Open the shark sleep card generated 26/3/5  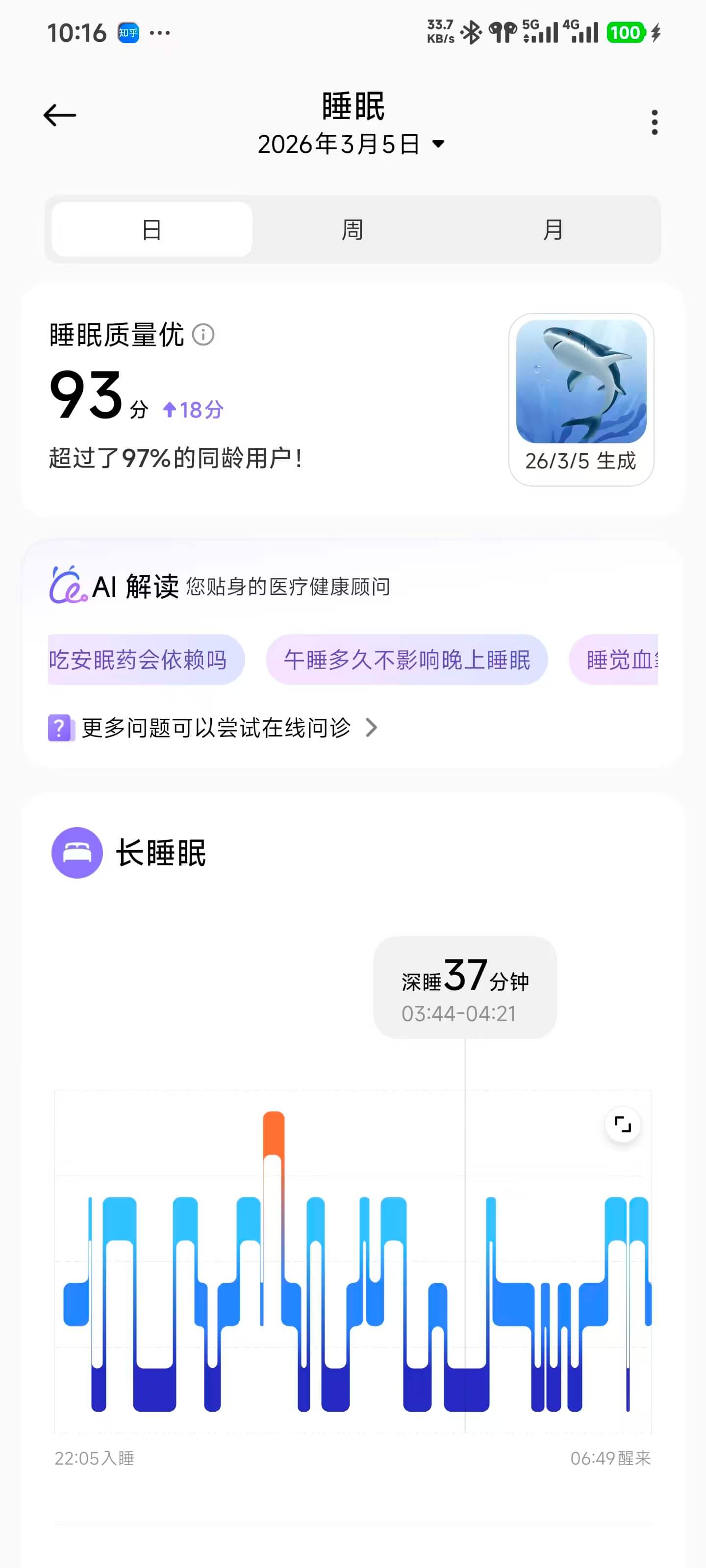click(580, 399)
